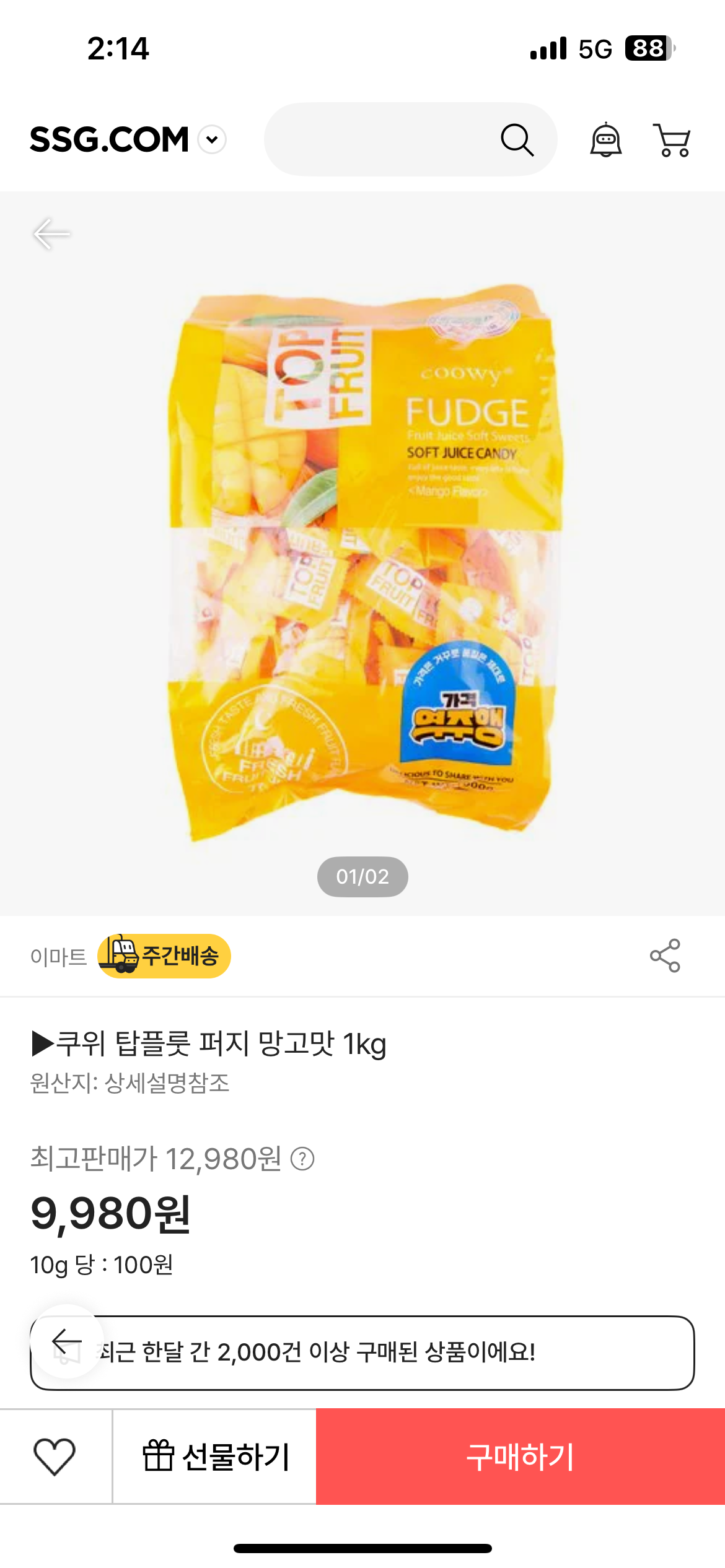Tap the floating back arrow button

coord(67,1342)
